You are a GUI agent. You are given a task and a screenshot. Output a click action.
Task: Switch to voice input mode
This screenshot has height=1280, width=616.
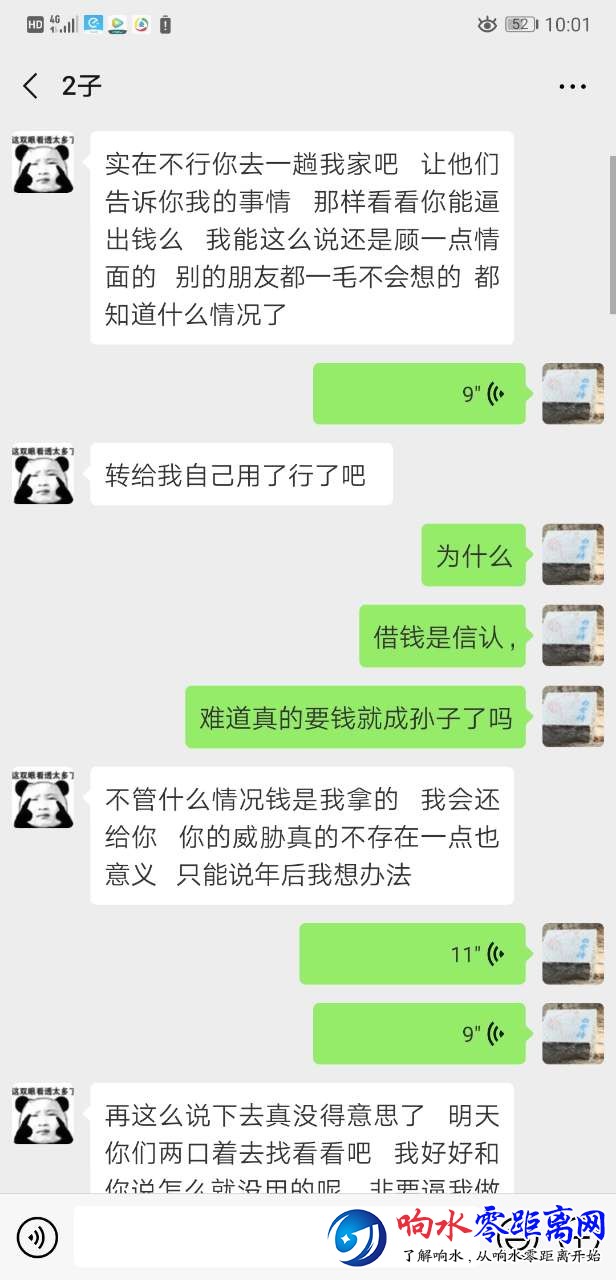pos(38,1238)
